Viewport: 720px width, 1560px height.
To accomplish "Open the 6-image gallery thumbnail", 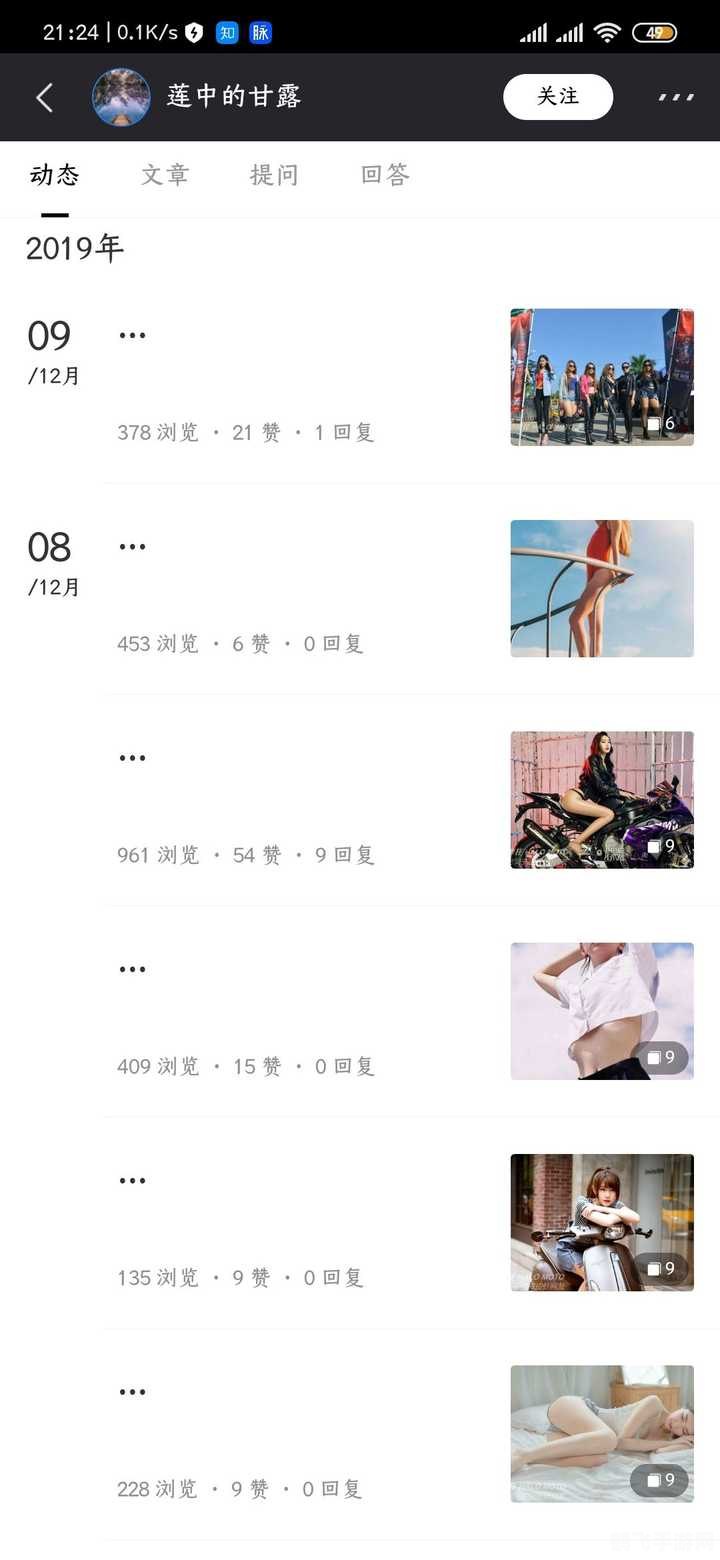I will (601, 377).
